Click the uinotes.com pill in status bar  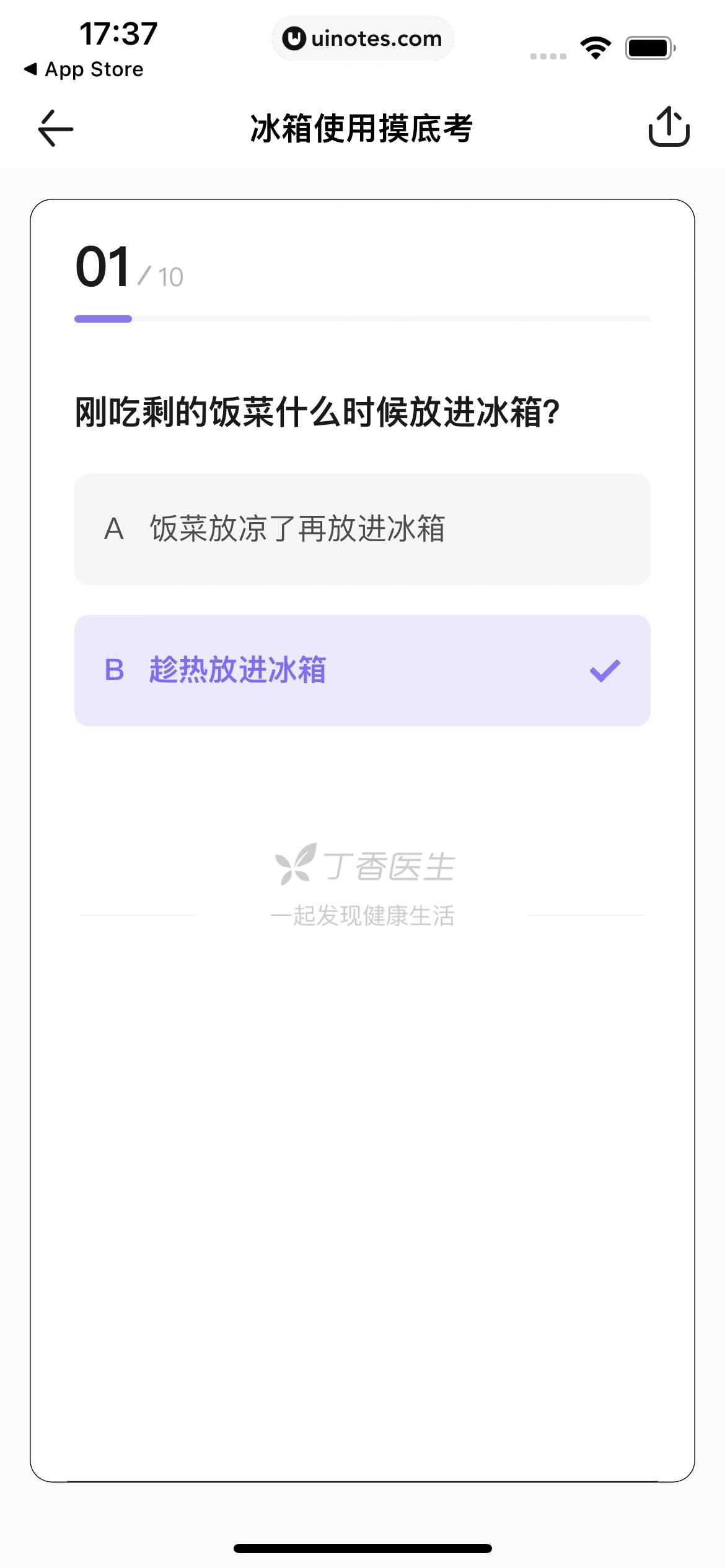[x=362, y=38]
